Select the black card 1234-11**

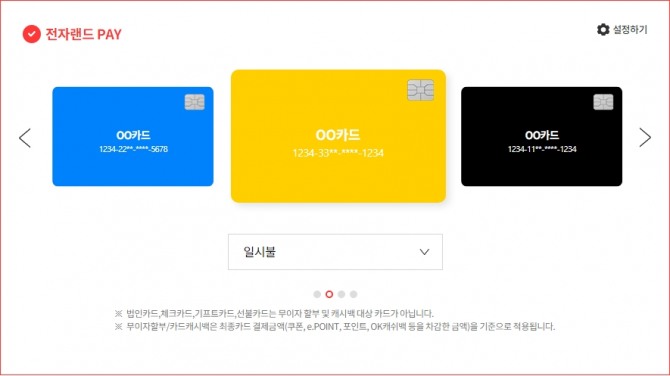pyautogui.click(x=541, y=136)
